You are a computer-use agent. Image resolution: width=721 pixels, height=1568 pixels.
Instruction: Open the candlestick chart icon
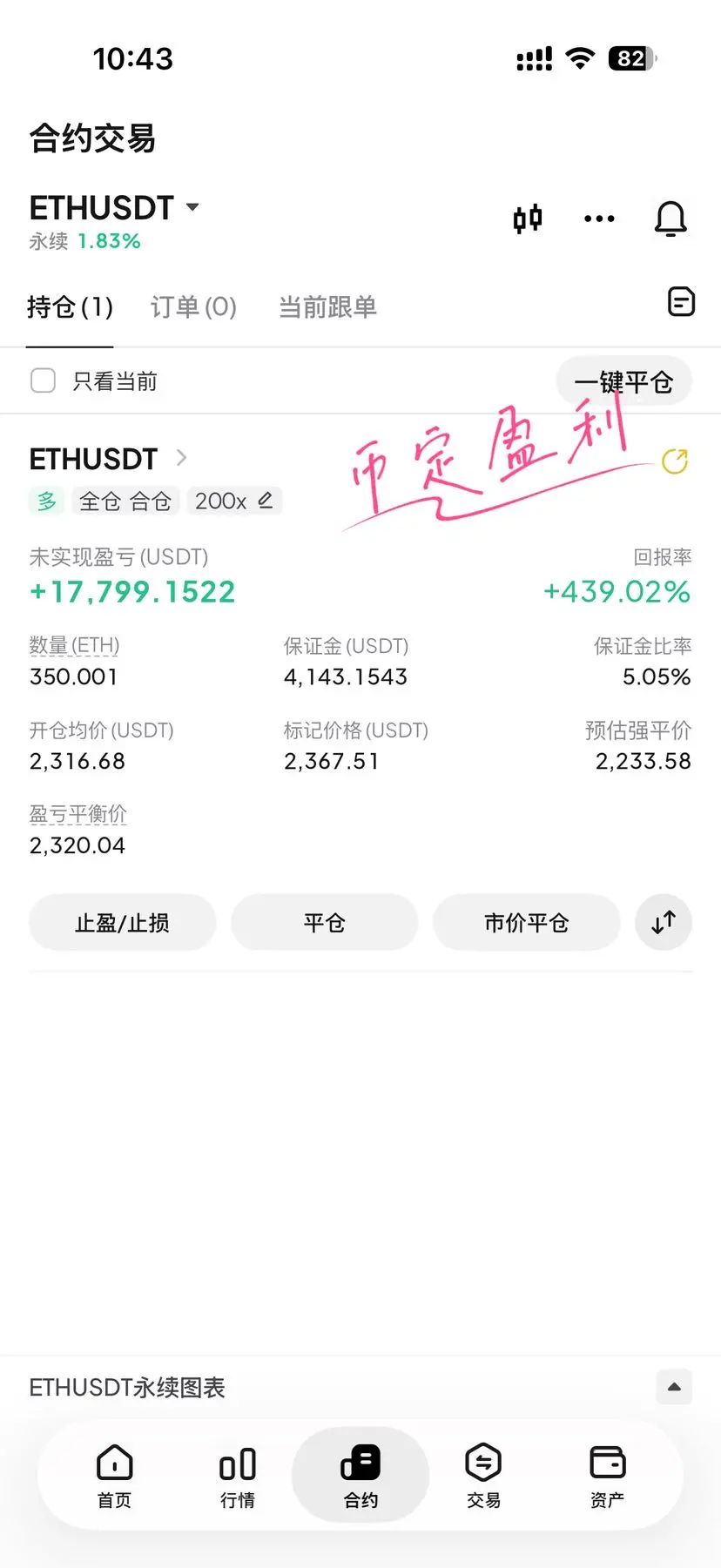point(528,219)
